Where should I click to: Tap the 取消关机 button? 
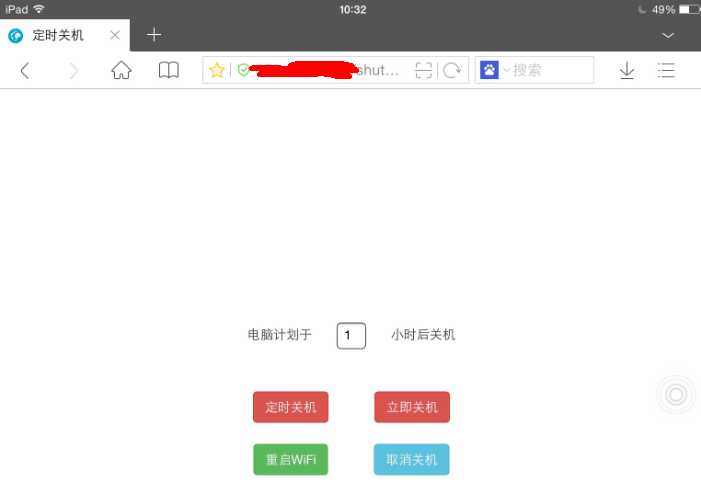coord(412,460)
